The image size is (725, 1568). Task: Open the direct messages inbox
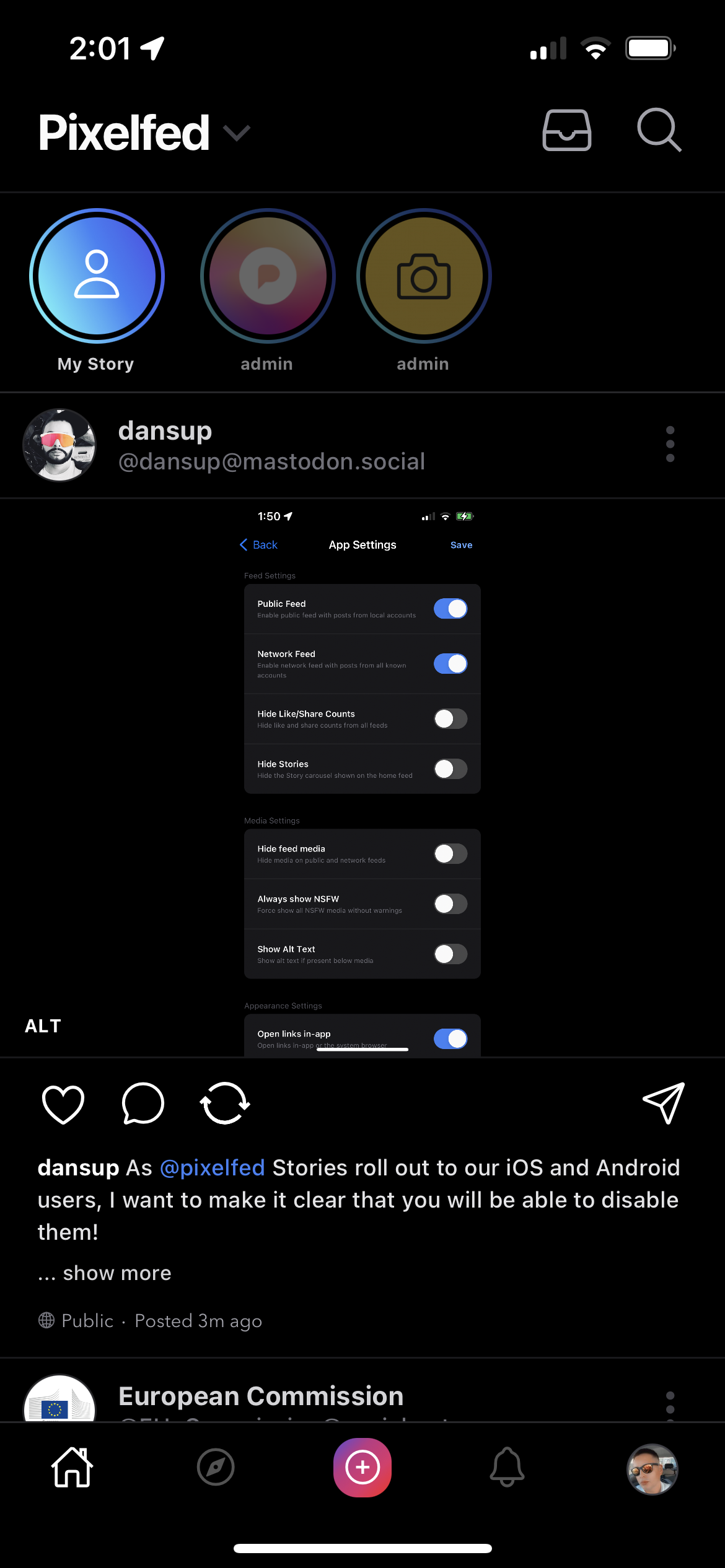(566, 131)
